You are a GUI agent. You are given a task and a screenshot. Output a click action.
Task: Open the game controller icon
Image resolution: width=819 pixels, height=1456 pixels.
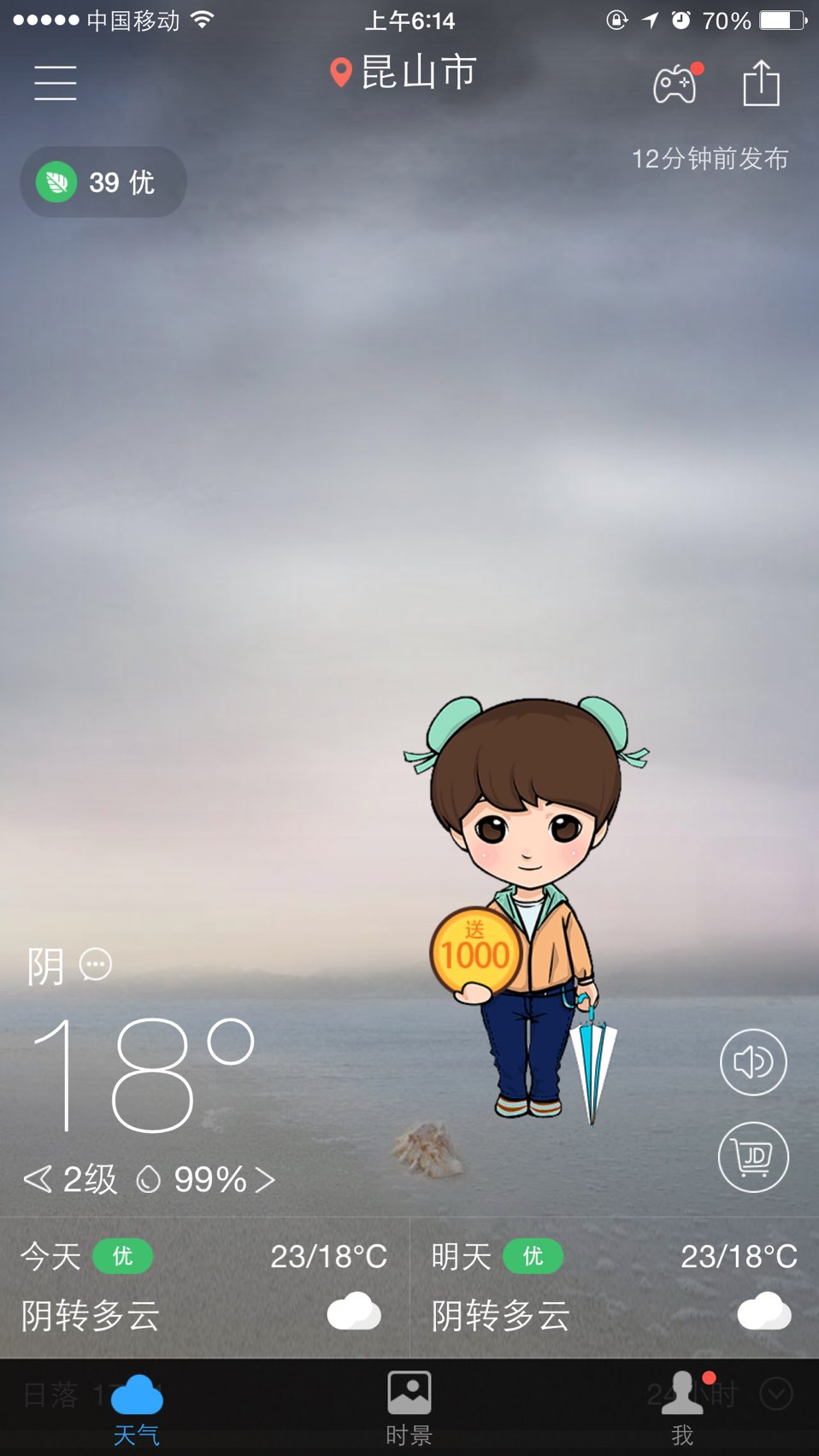pyautogui.click(x=675, y=83)
